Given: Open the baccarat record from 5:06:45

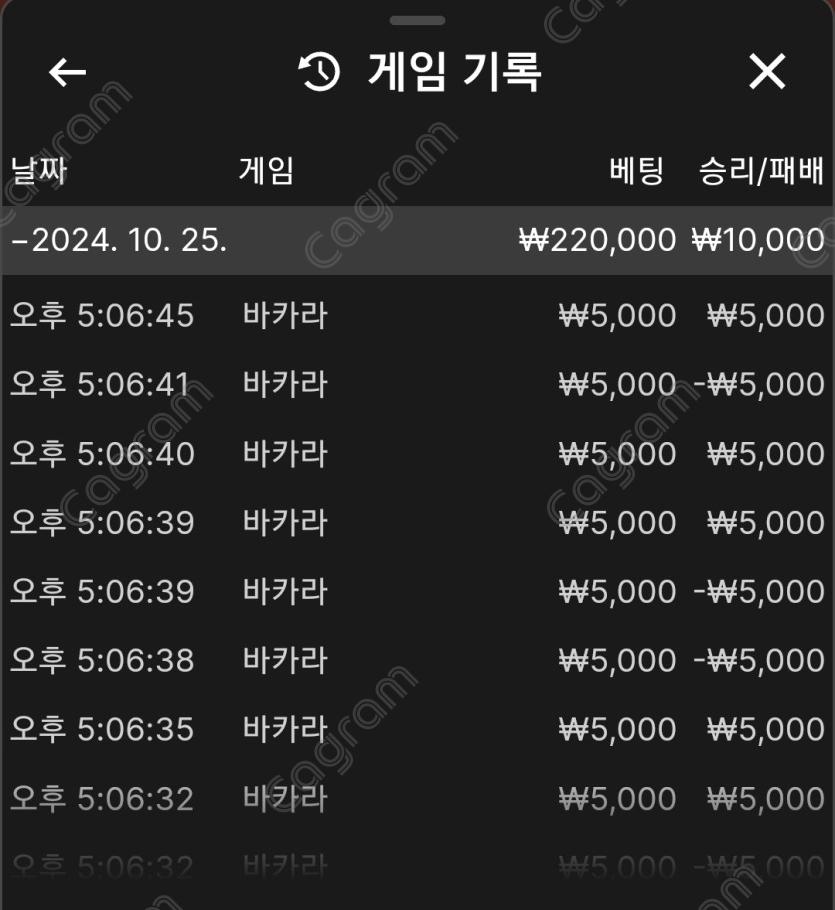Looking at the screenshot, I should (x=416, y=316).
